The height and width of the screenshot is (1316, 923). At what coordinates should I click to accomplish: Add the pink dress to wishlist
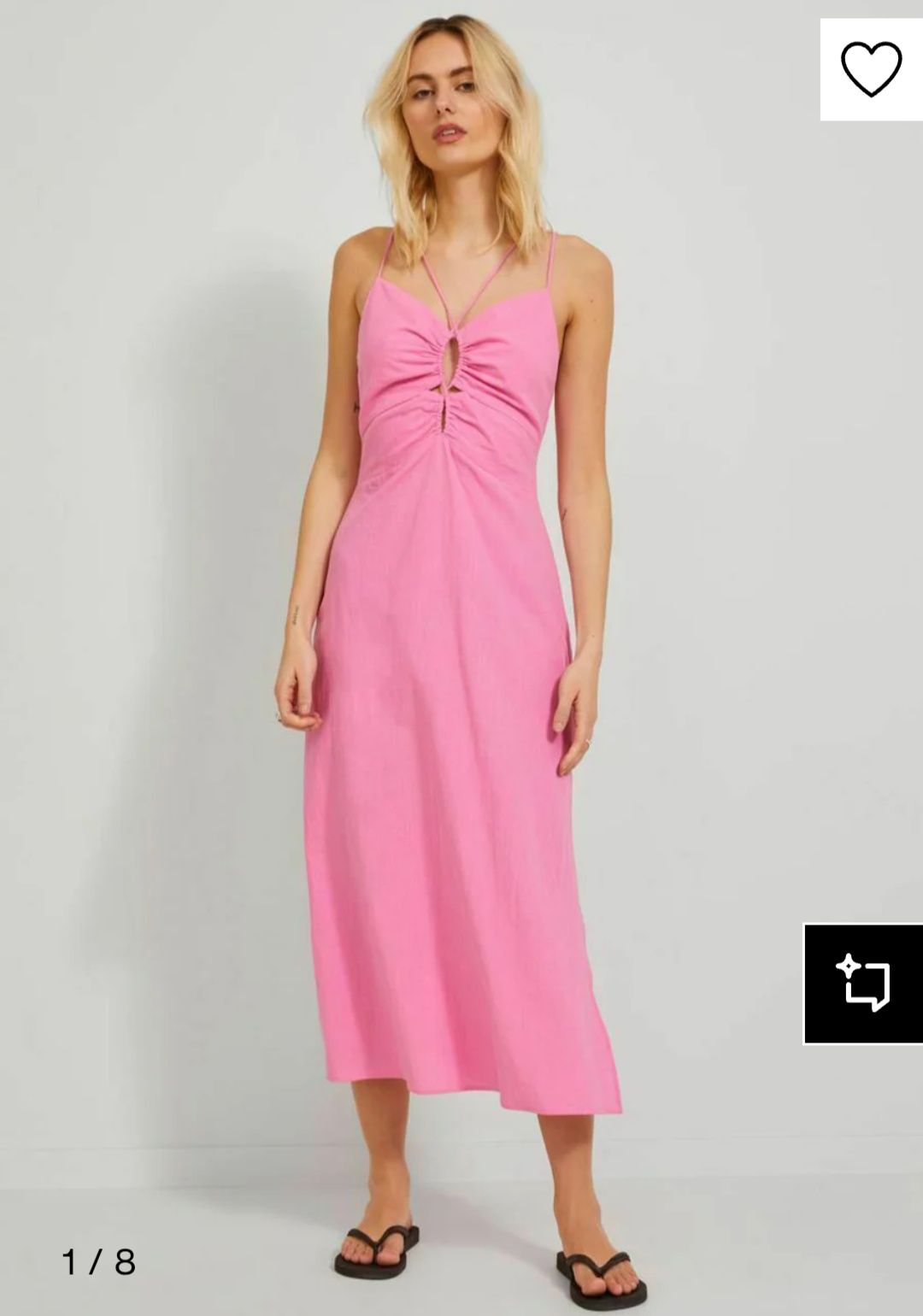pos(871,69)
